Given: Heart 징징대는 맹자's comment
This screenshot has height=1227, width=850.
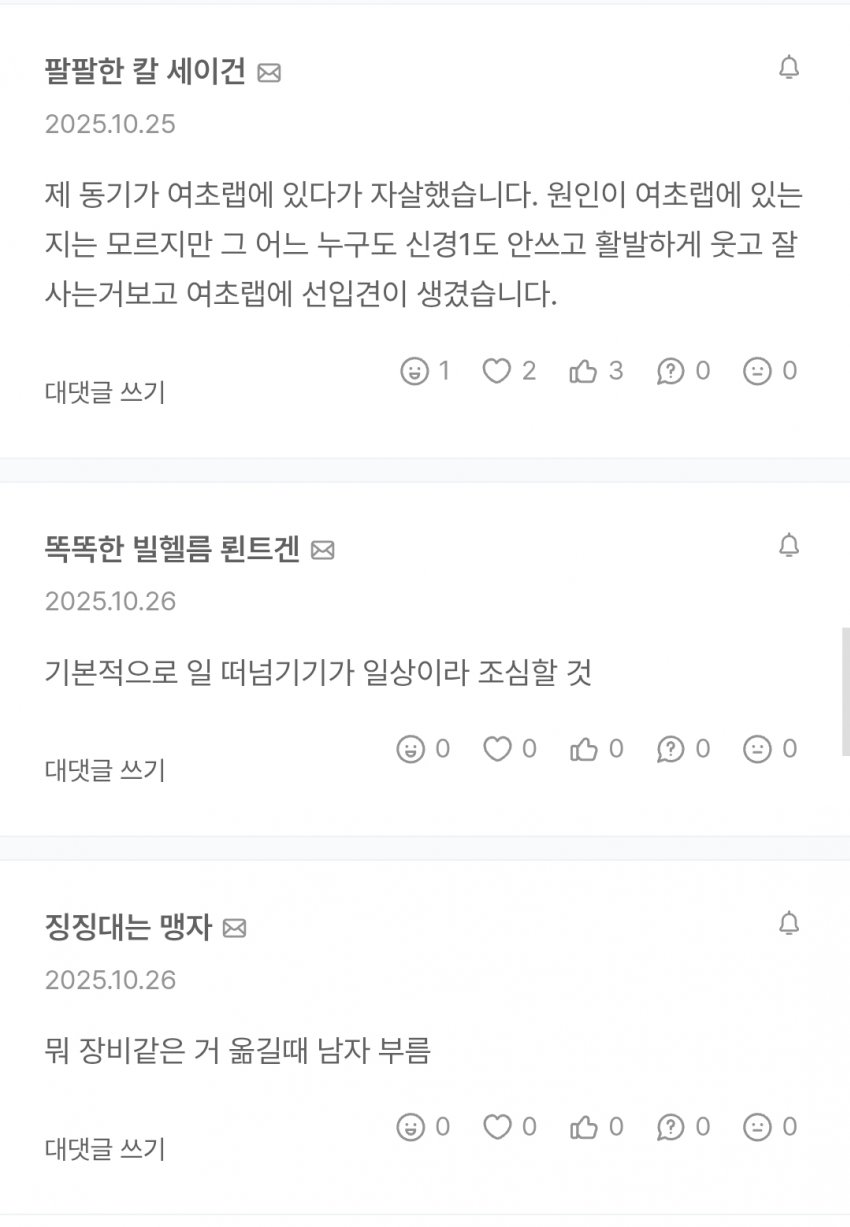Looking at the screenshot, I should (x=497, y=1128).
